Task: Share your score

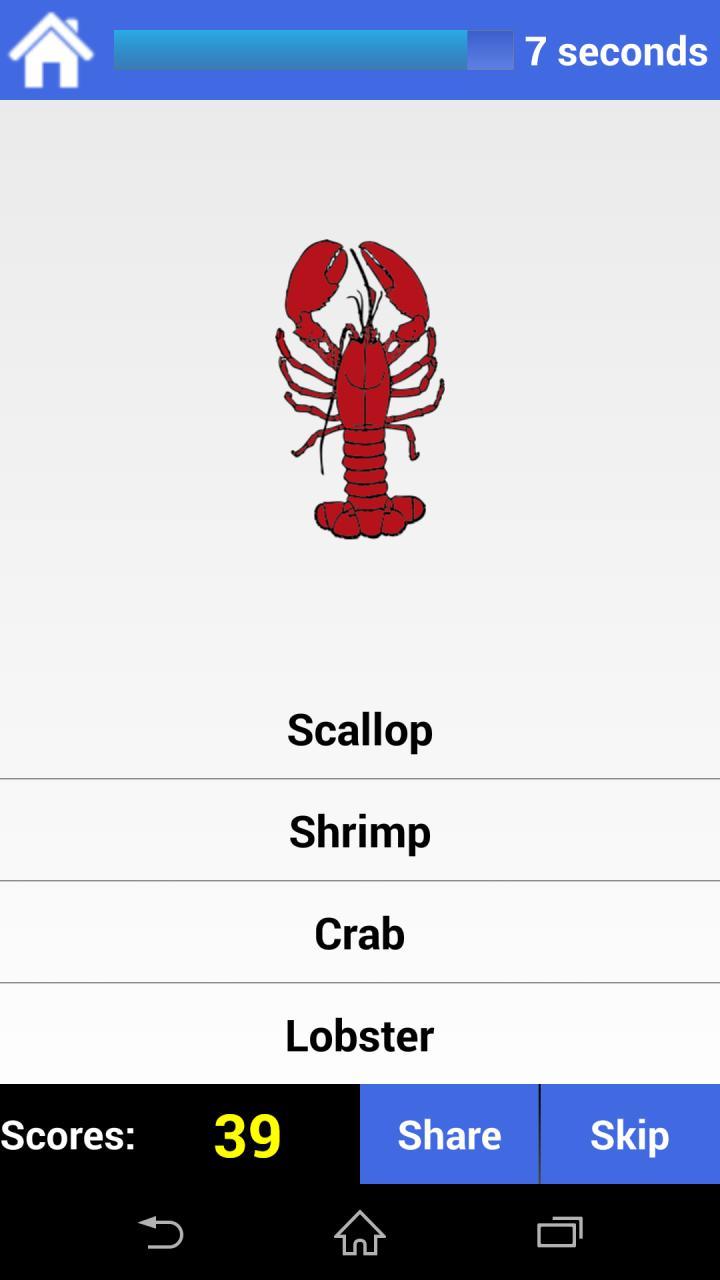Action: [449, 1134]
